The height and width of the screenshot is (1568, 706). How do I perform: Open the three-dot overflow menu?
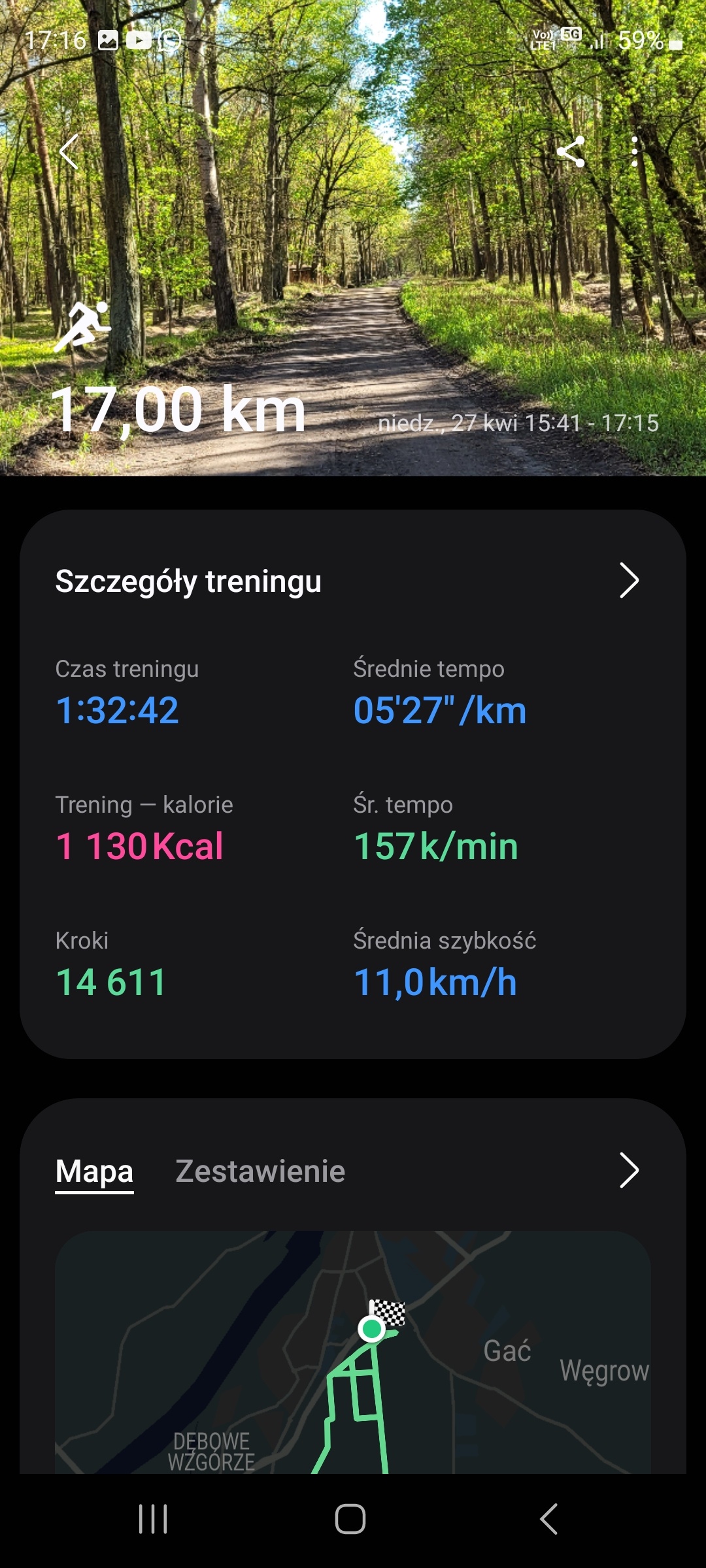[x=634, y=152]
